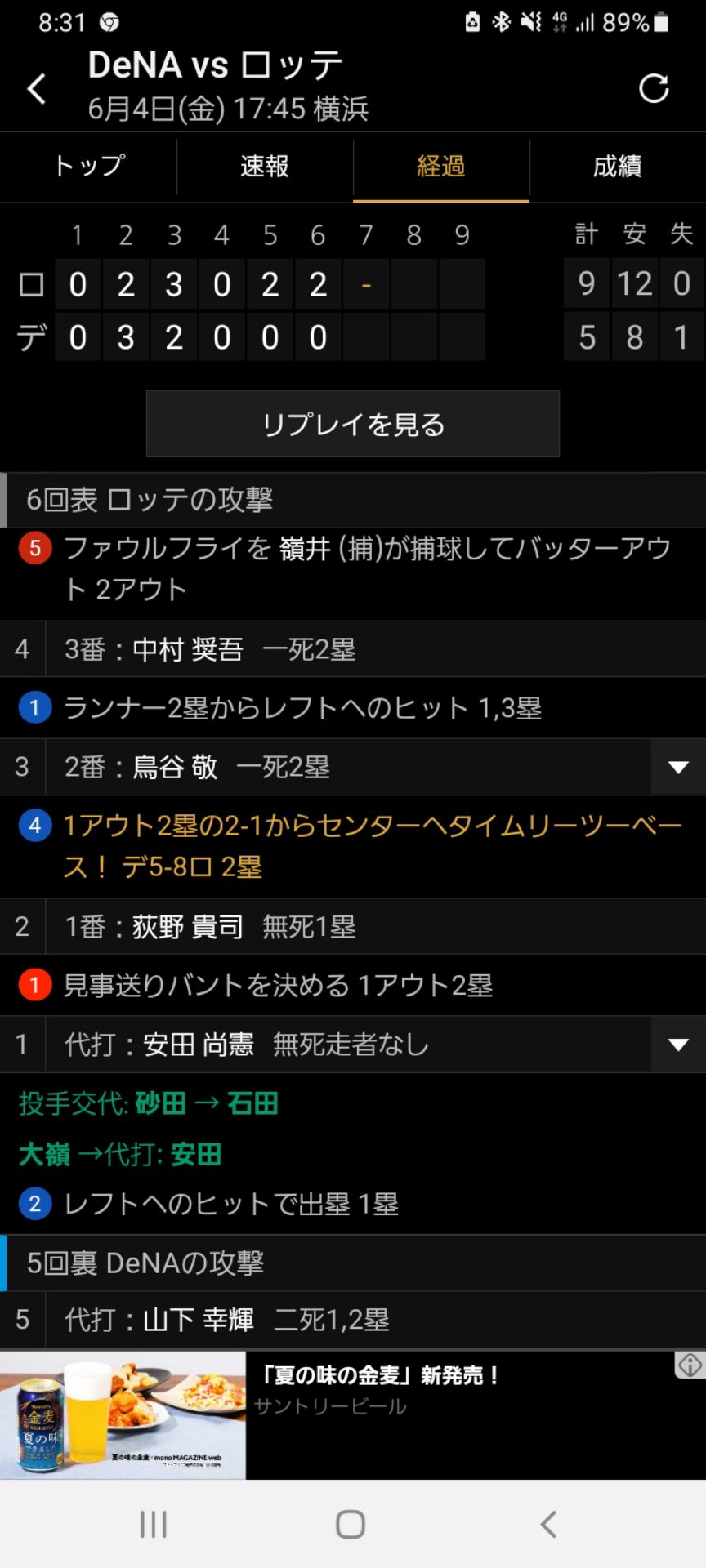The width and height of the screenshot is (706, 1568).
Task: Refresh the game data
Action: [653, 88]
